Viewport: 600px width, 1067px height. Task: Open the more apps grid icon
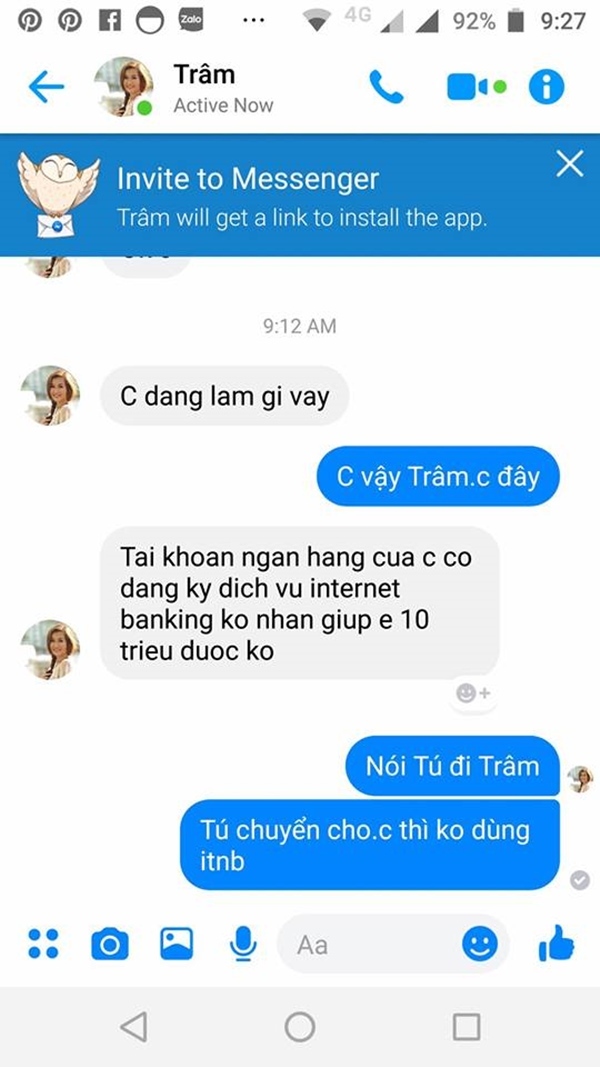click(x=43, y=943)
